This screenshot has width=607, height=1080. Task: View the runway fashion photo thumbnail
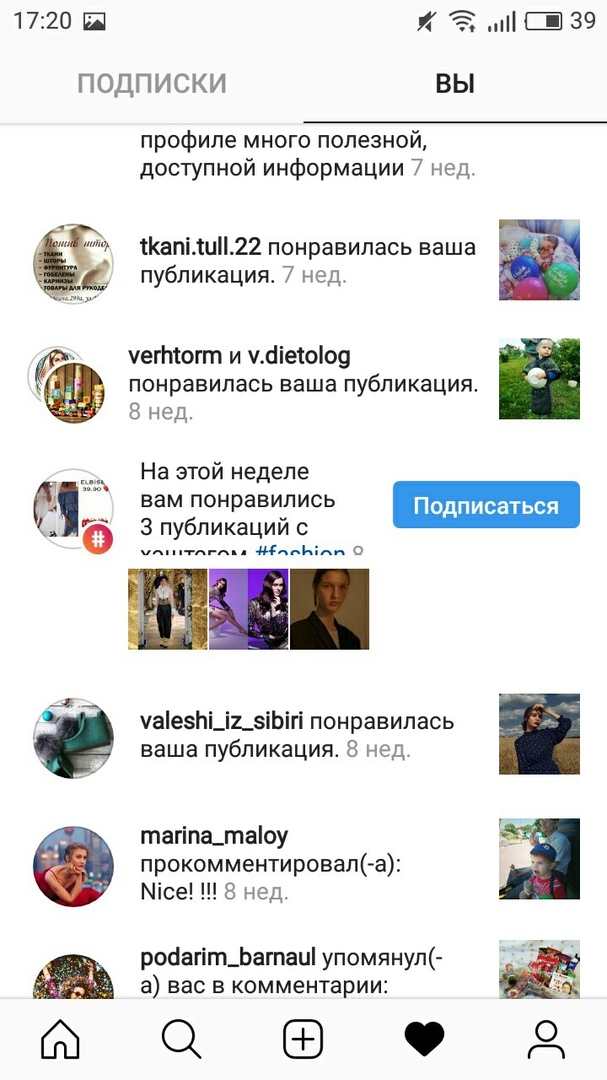coord(167,609)
